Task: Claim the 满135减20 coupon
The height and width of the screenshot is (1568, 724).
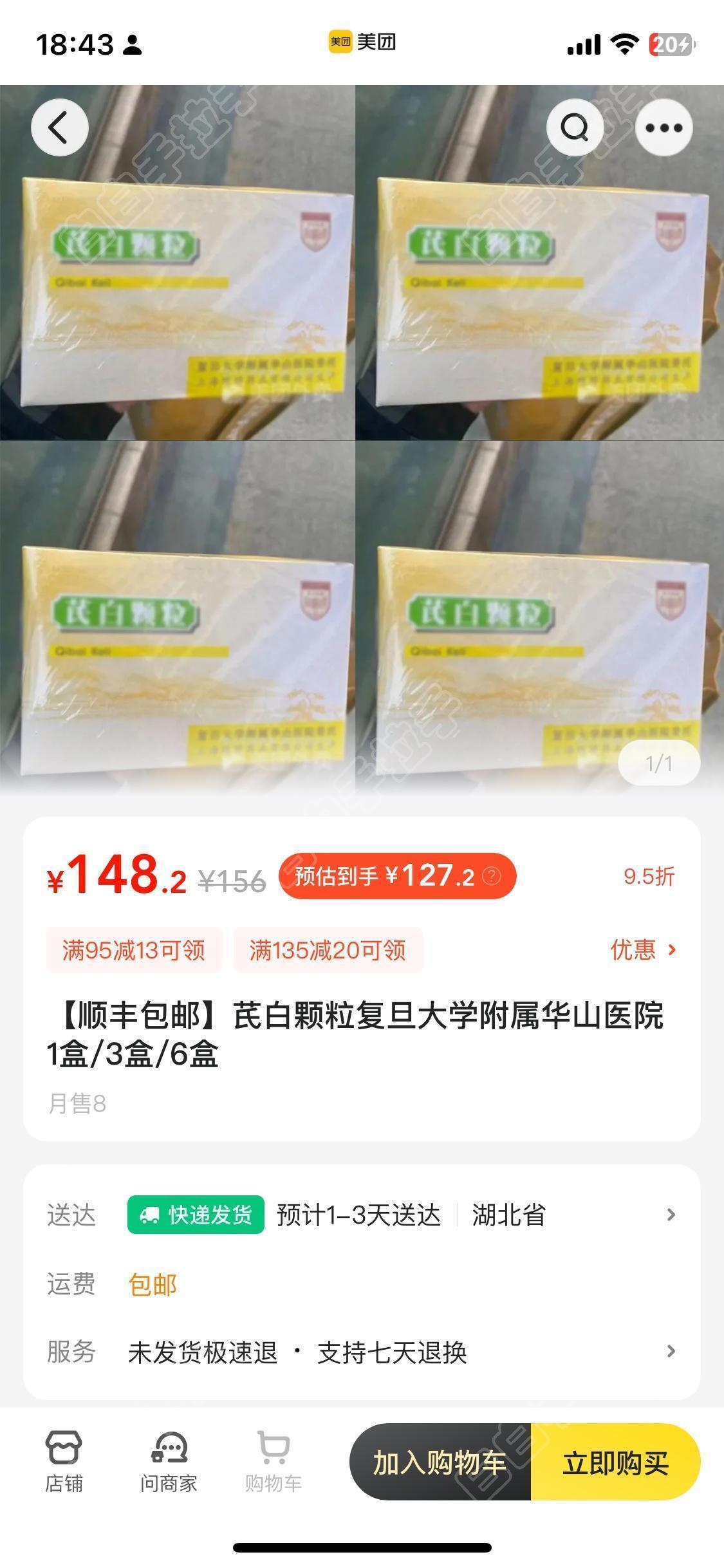Action: 328,950
